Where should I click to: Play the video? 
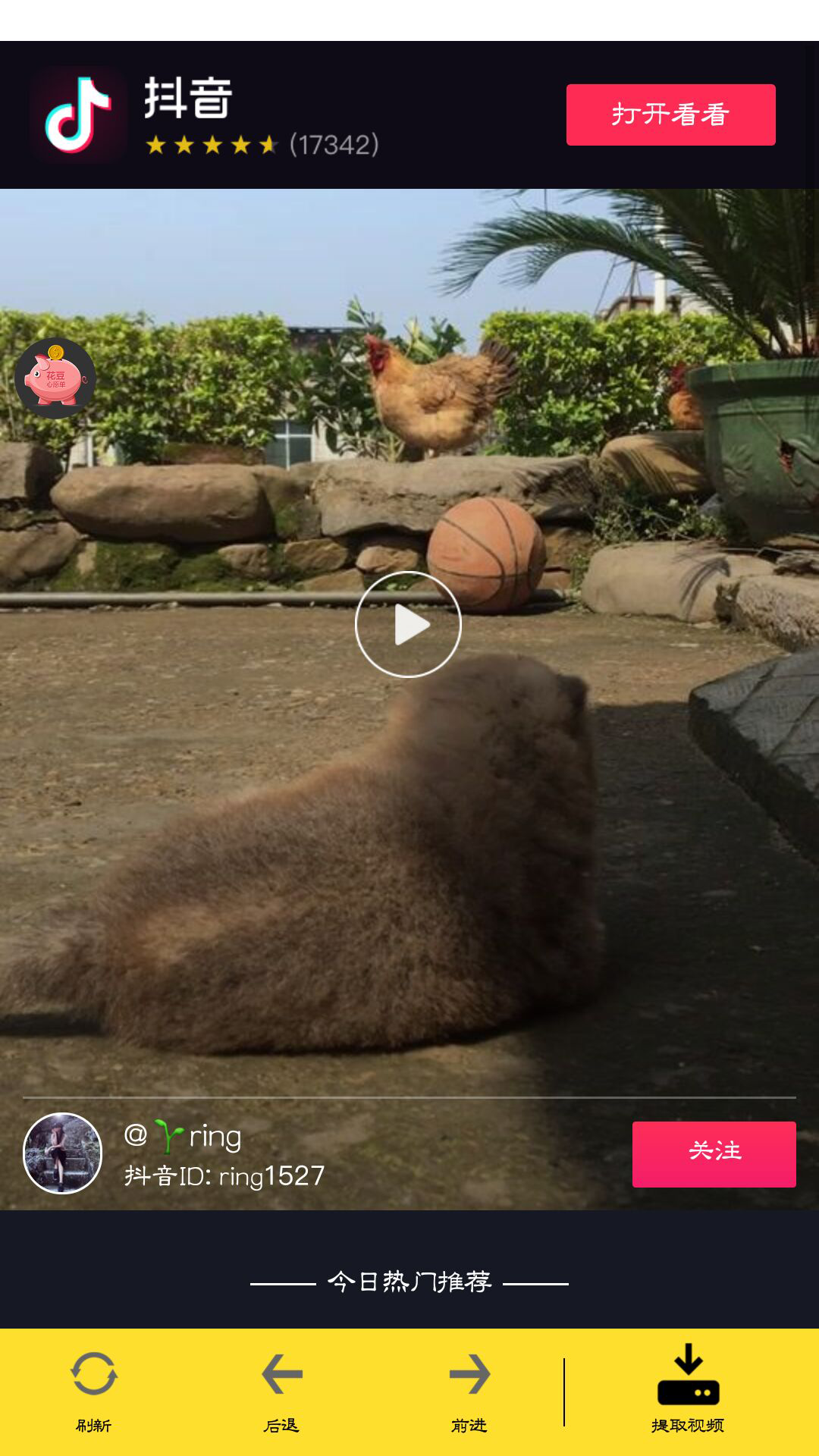(408, 624)
